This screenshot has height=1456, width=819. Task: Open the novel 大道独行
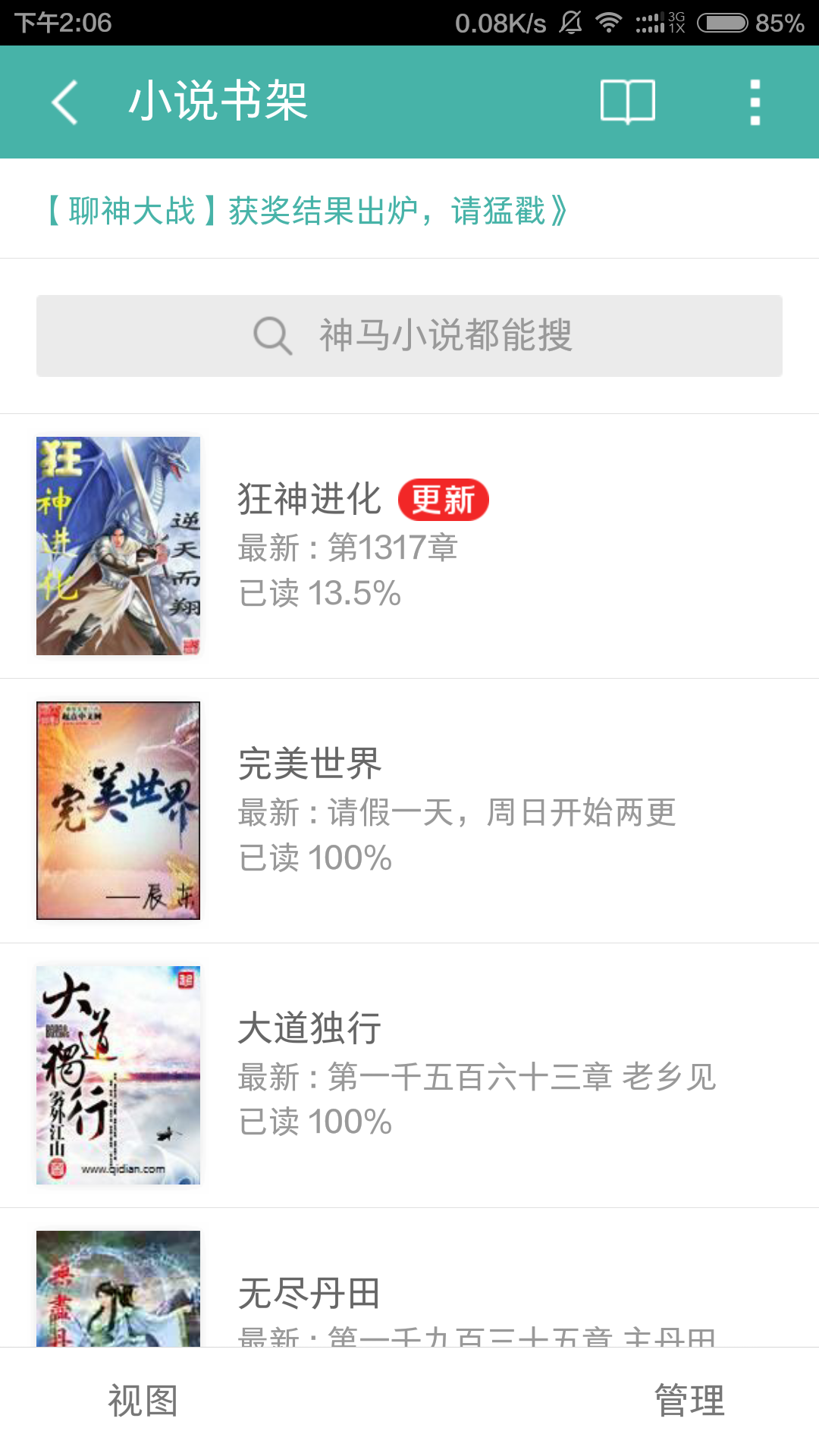point(409,1075)
